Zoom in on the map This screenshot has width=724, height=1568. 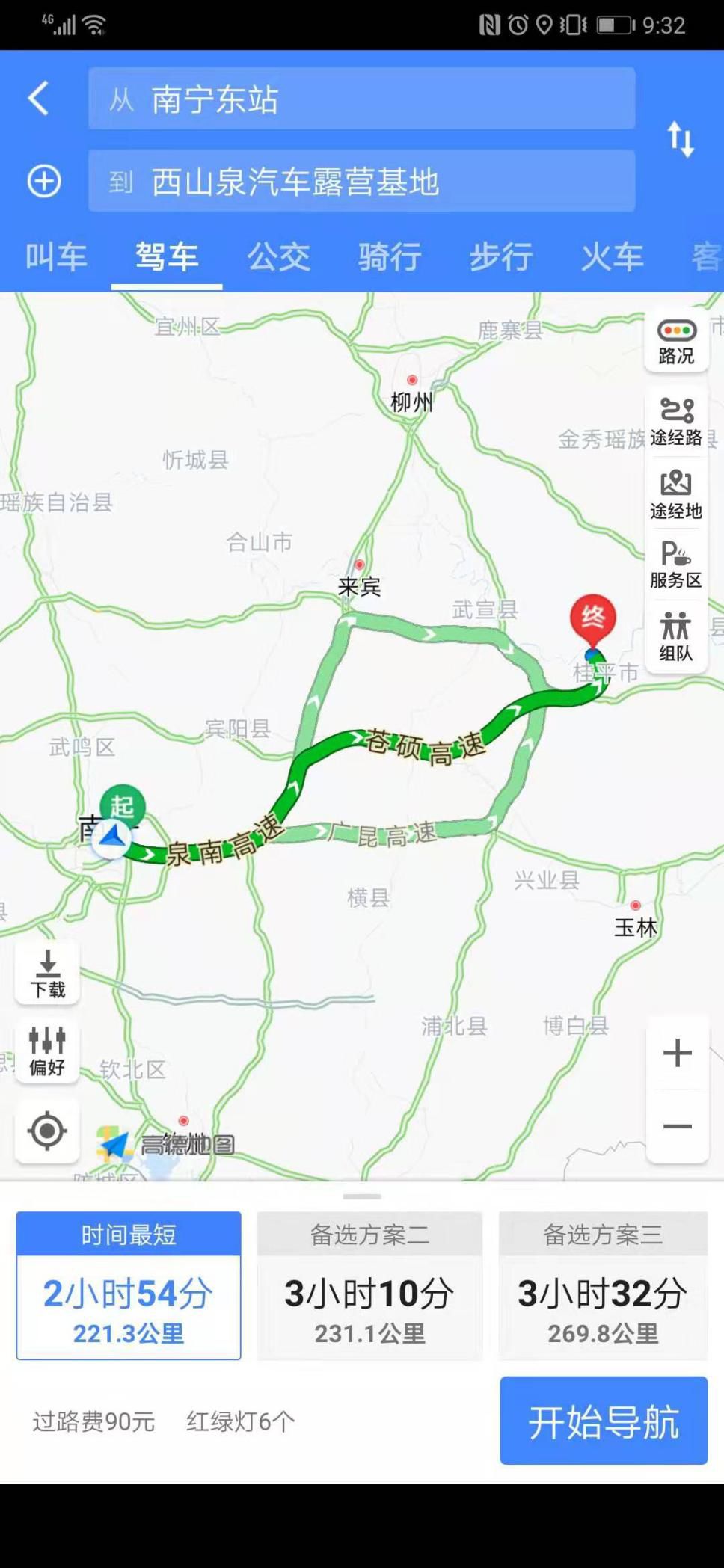coord(677,1051)
